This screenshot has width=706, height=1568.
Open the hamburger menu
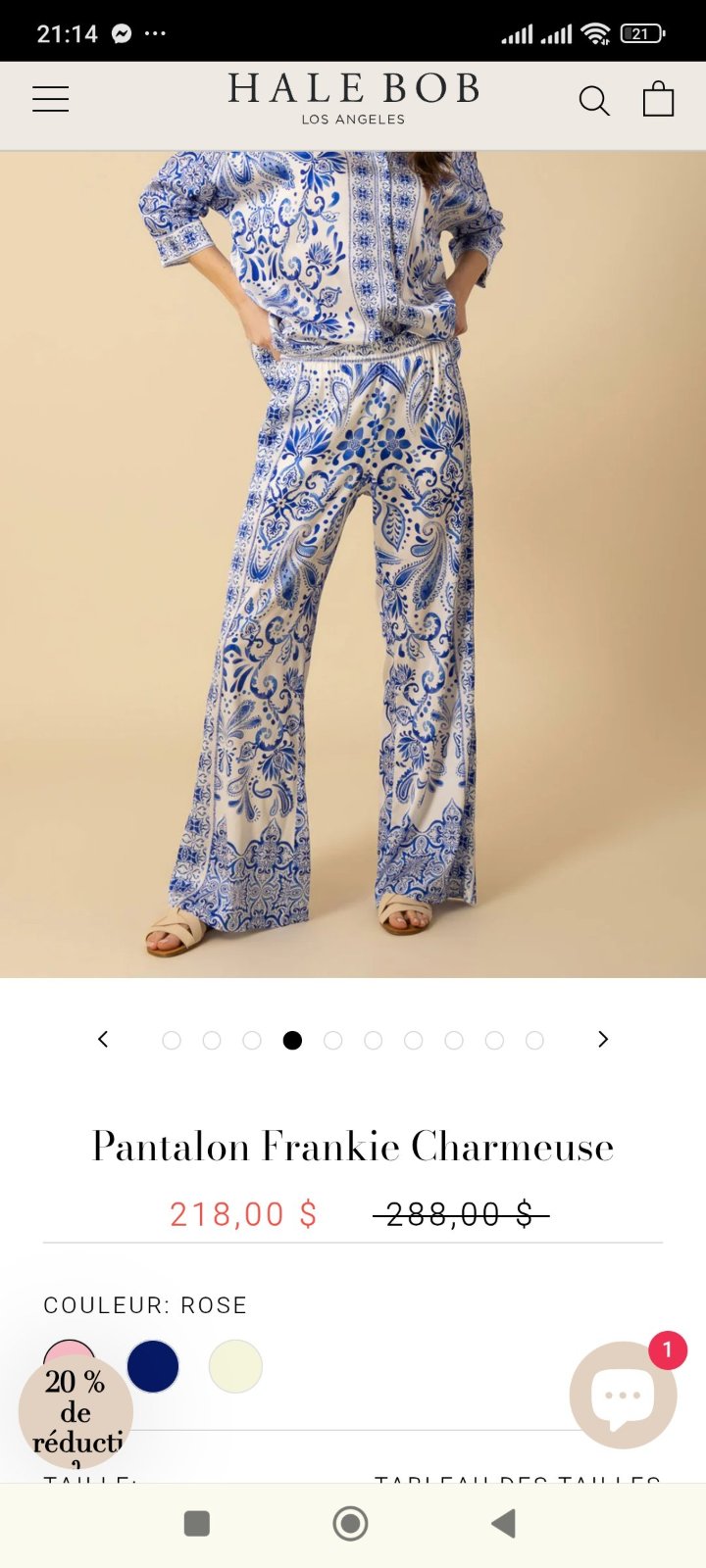click(x=50, y=99)
